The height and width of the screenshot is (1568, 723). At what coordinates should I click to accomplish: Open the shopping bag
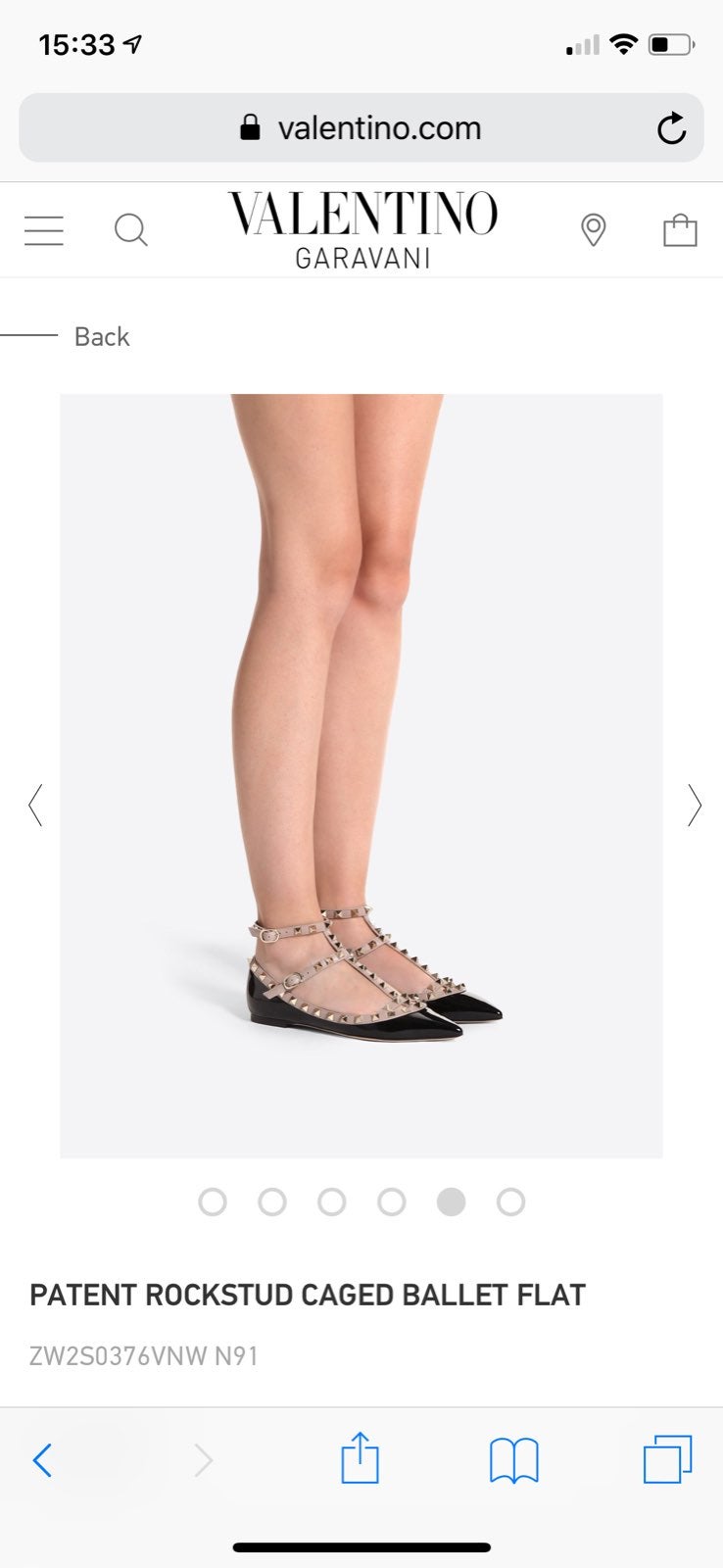click(680, 230)
